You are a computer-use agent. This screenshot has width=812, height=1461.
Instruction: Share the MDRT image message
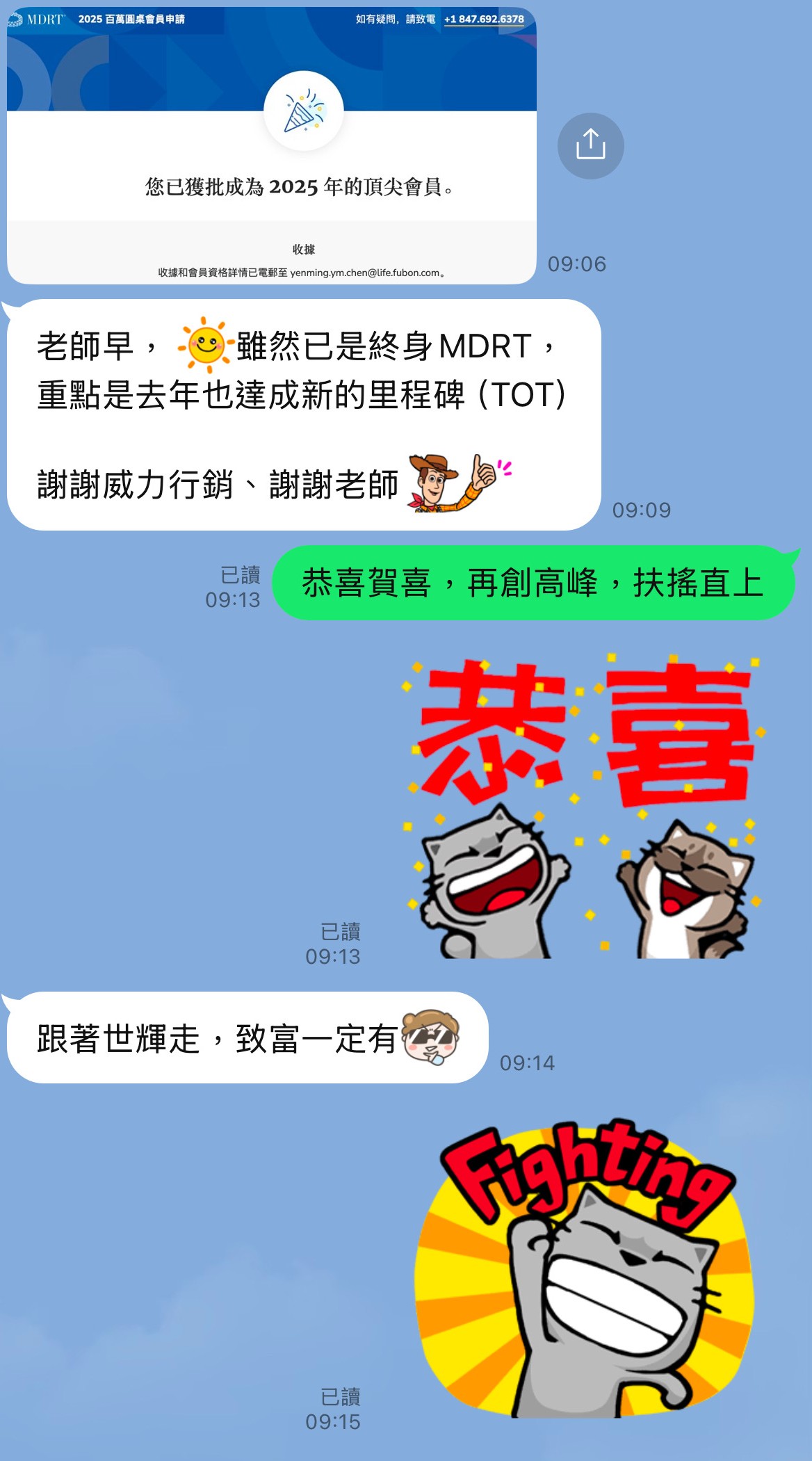click(590, 145)
